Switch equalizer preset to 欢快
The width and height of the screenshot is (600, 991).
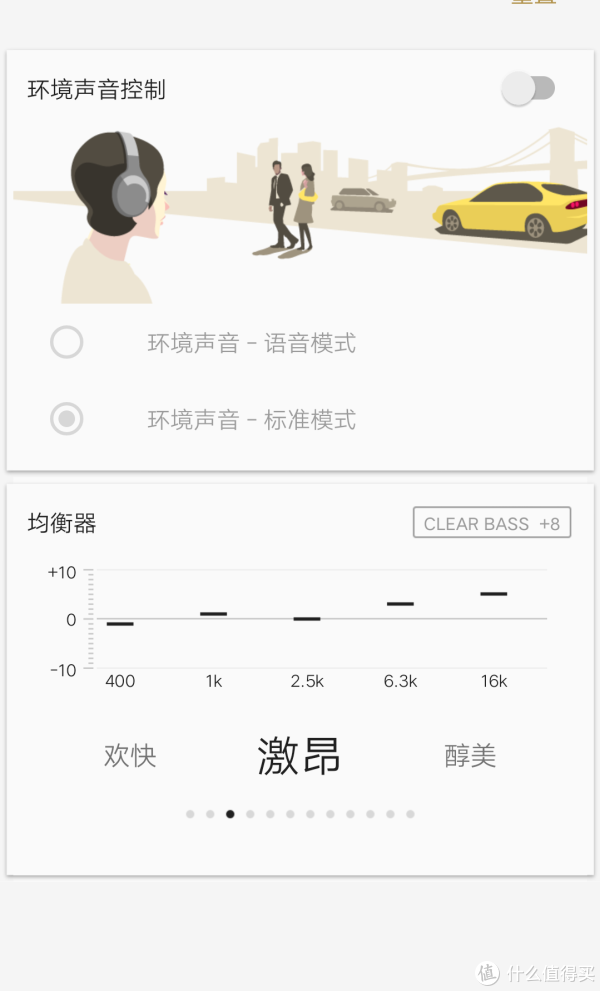[x=130, y=756]
